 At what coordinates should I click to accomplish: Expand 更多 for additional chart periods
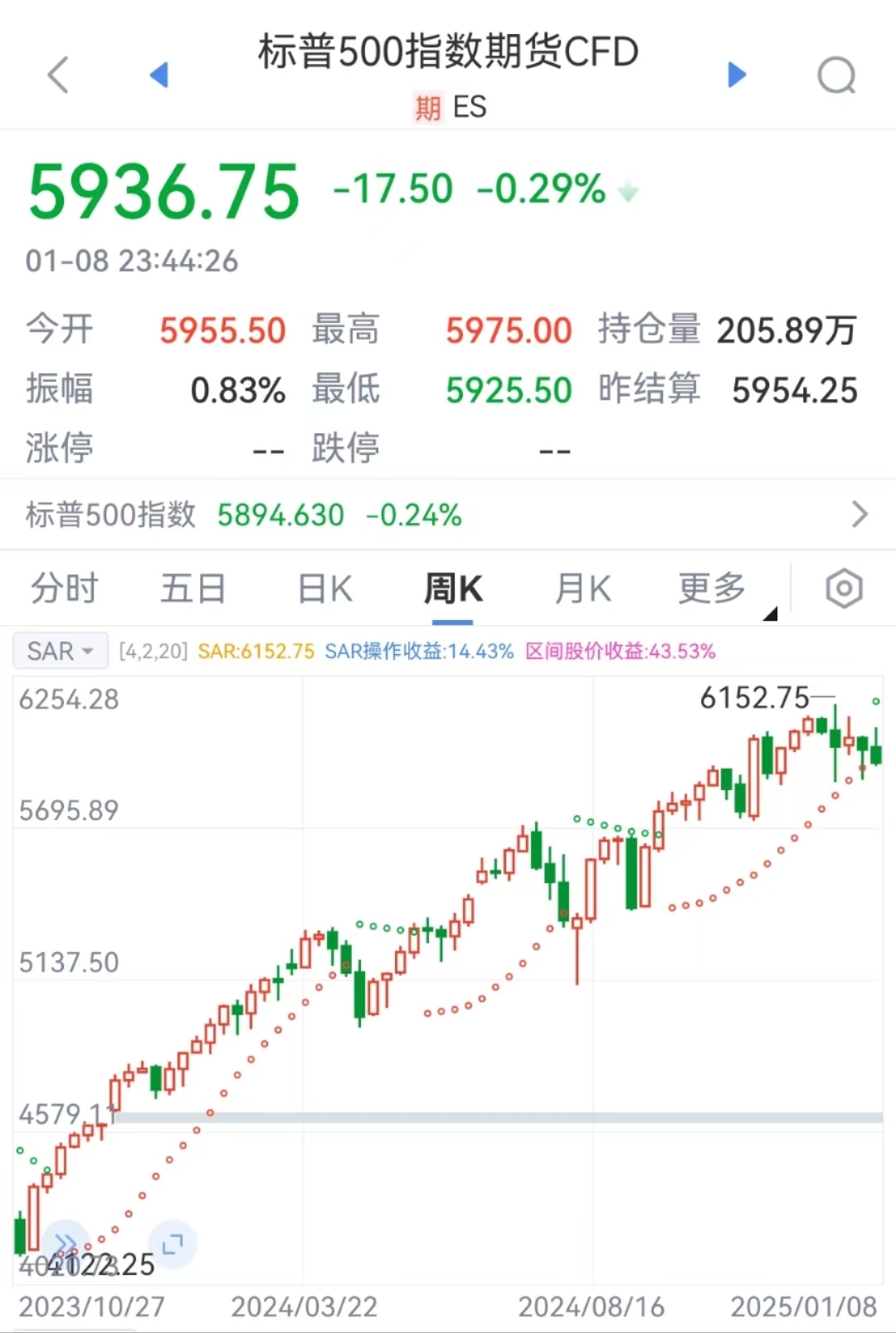pyautogui.click(x=709, y=588)
